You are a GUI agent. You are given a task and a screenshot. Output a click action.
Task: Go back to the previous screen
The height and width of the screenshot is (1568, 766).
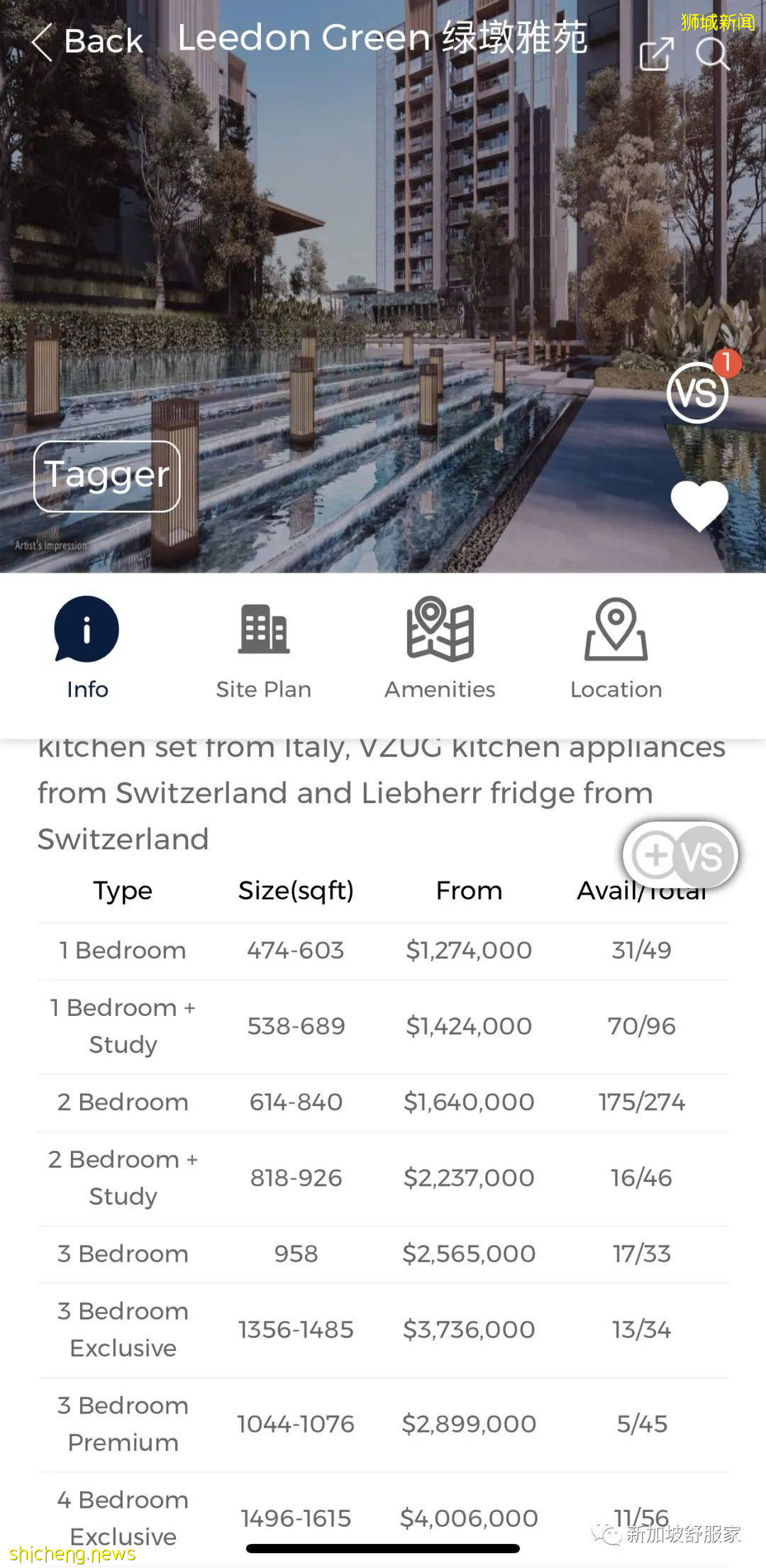coord(87,41)
